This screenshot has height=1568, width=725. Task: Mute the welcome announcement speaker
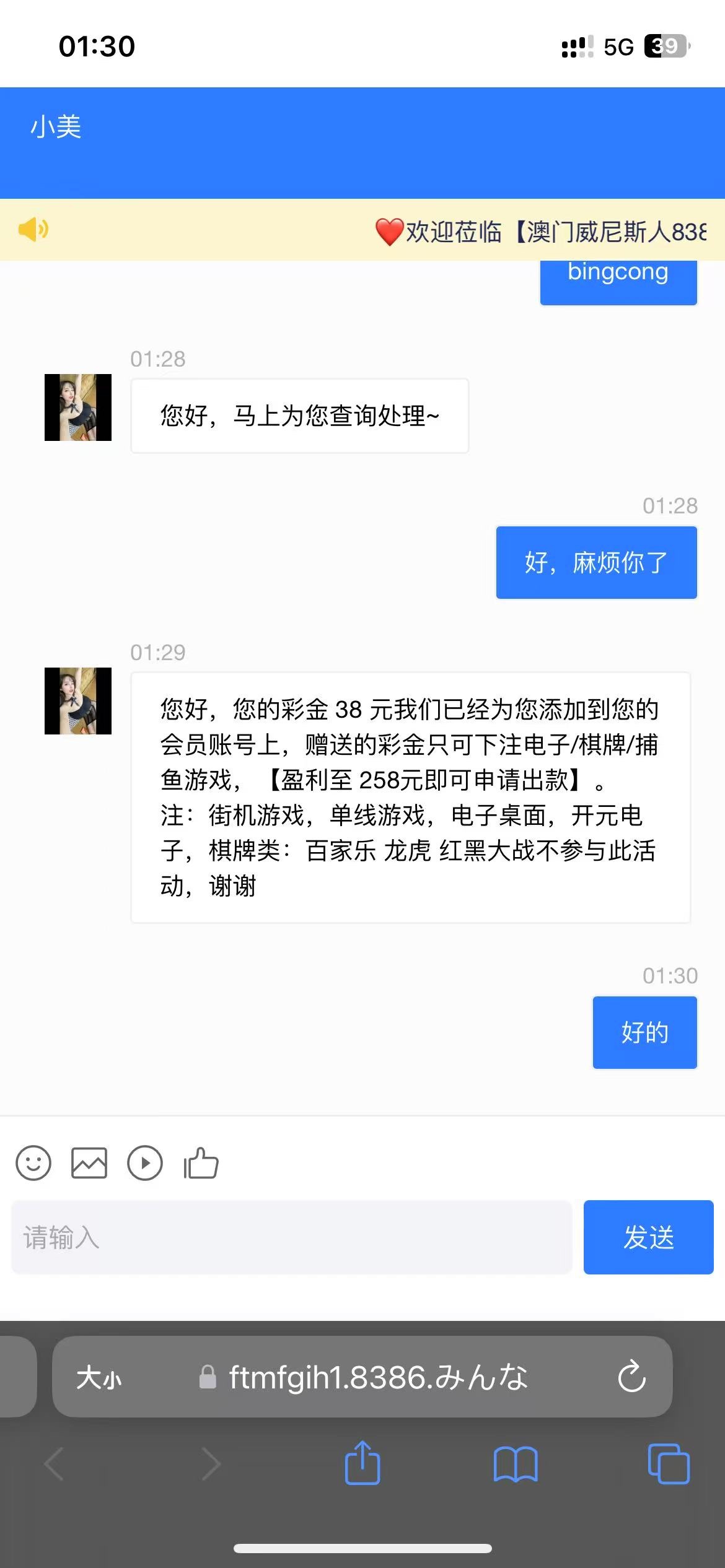point(34,230)
